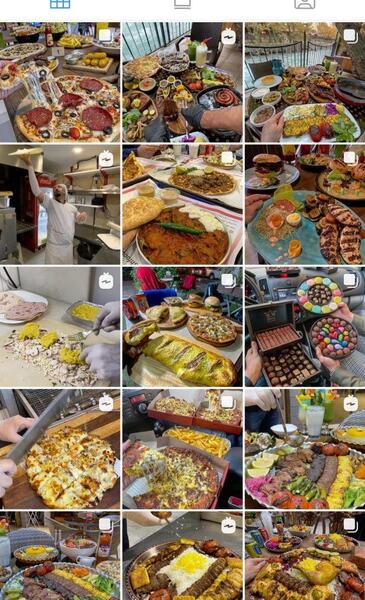
Task: Open the chocolate boxes post
Action: [305, 327]
